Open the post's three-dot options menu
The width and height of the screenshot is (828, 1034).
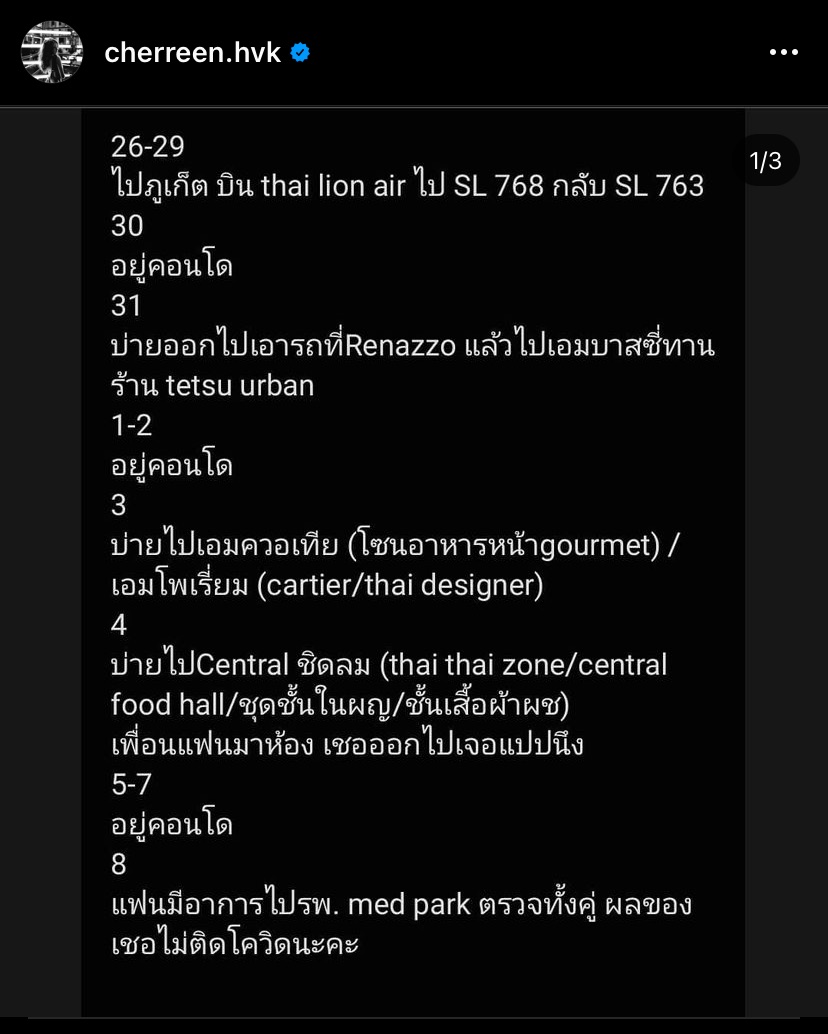783,53
